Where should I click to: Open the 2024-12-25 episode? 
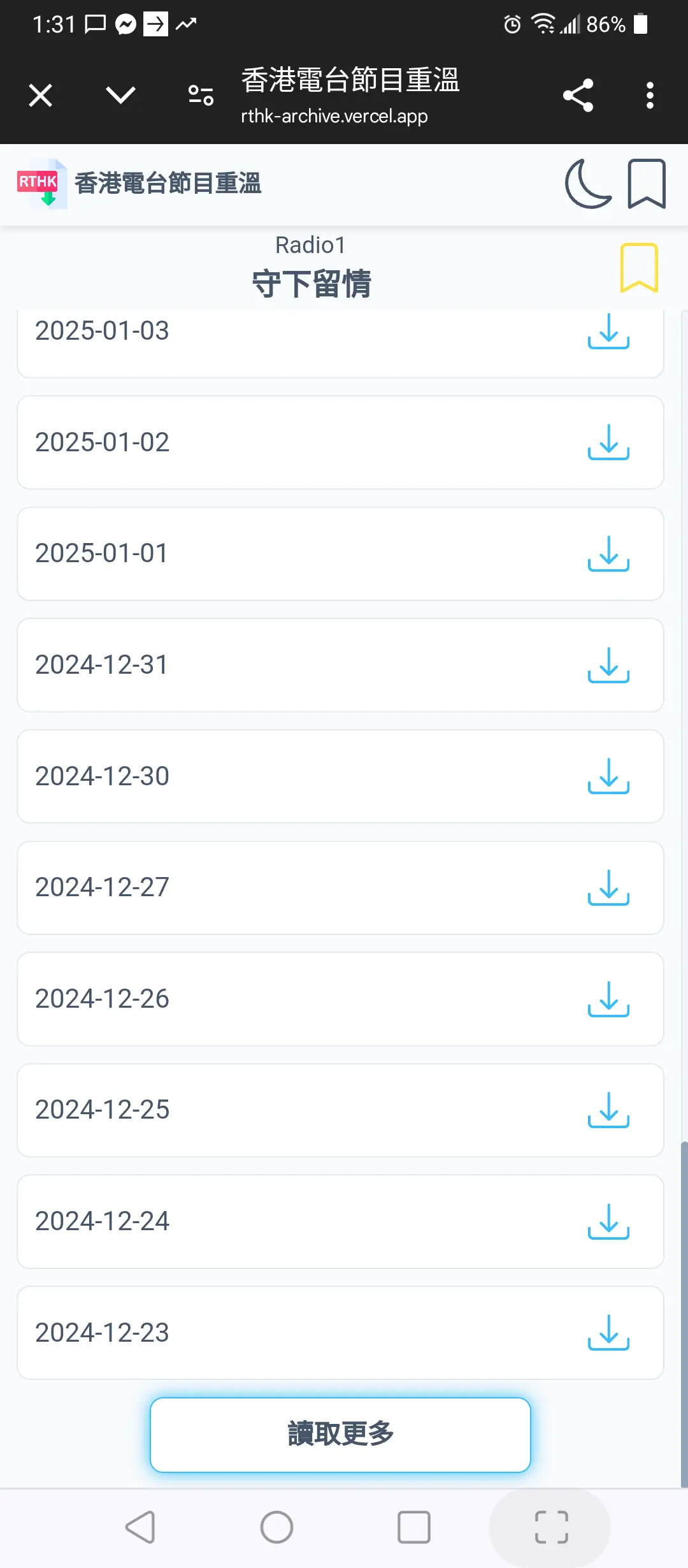coord(340,1110)
